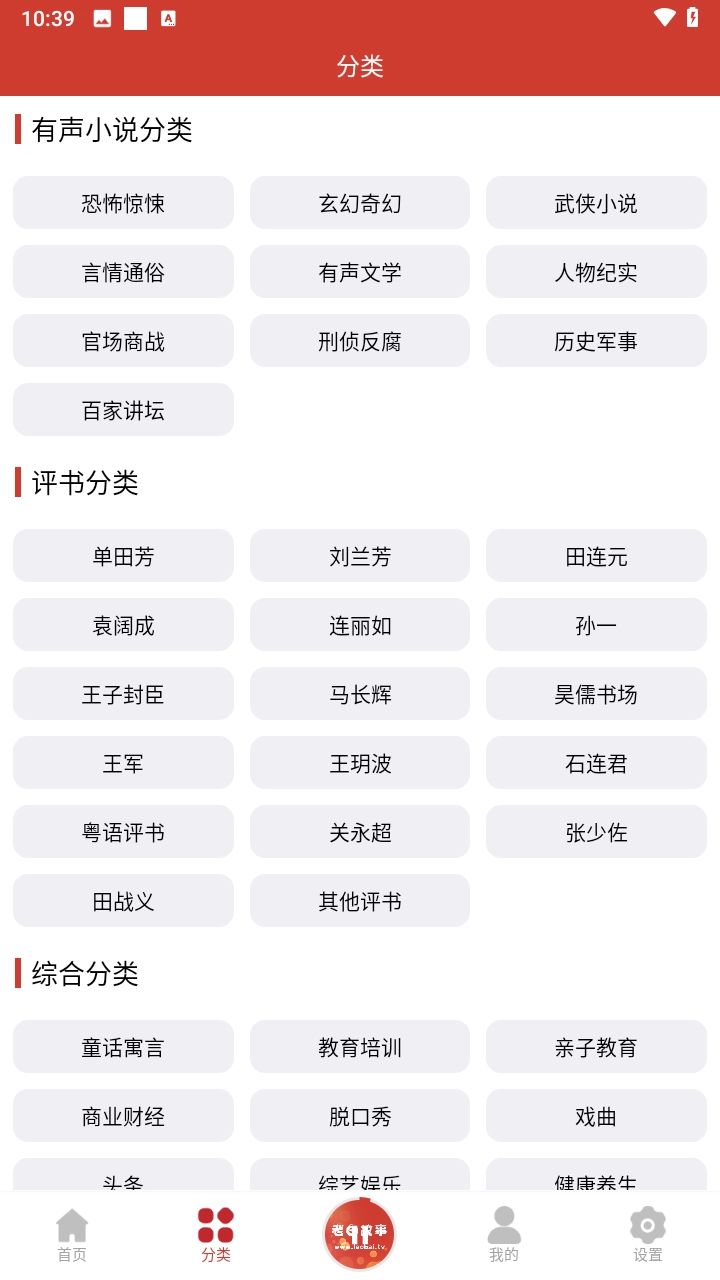Browse 武侠小说 audiobooks
Screen dimensions: 720x1280
[596, 203]
